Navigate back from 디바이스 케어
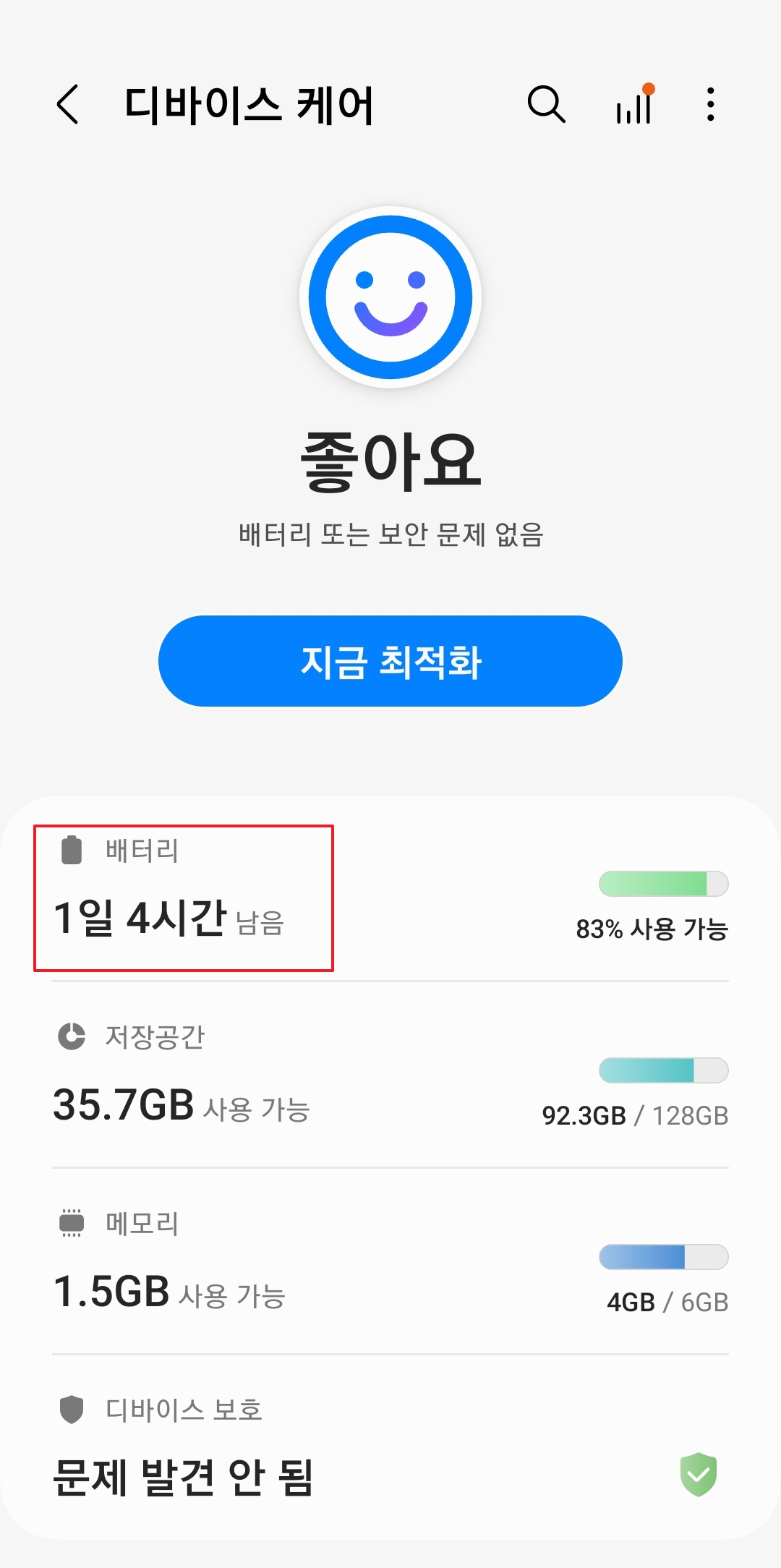 (x=67, y=105)
